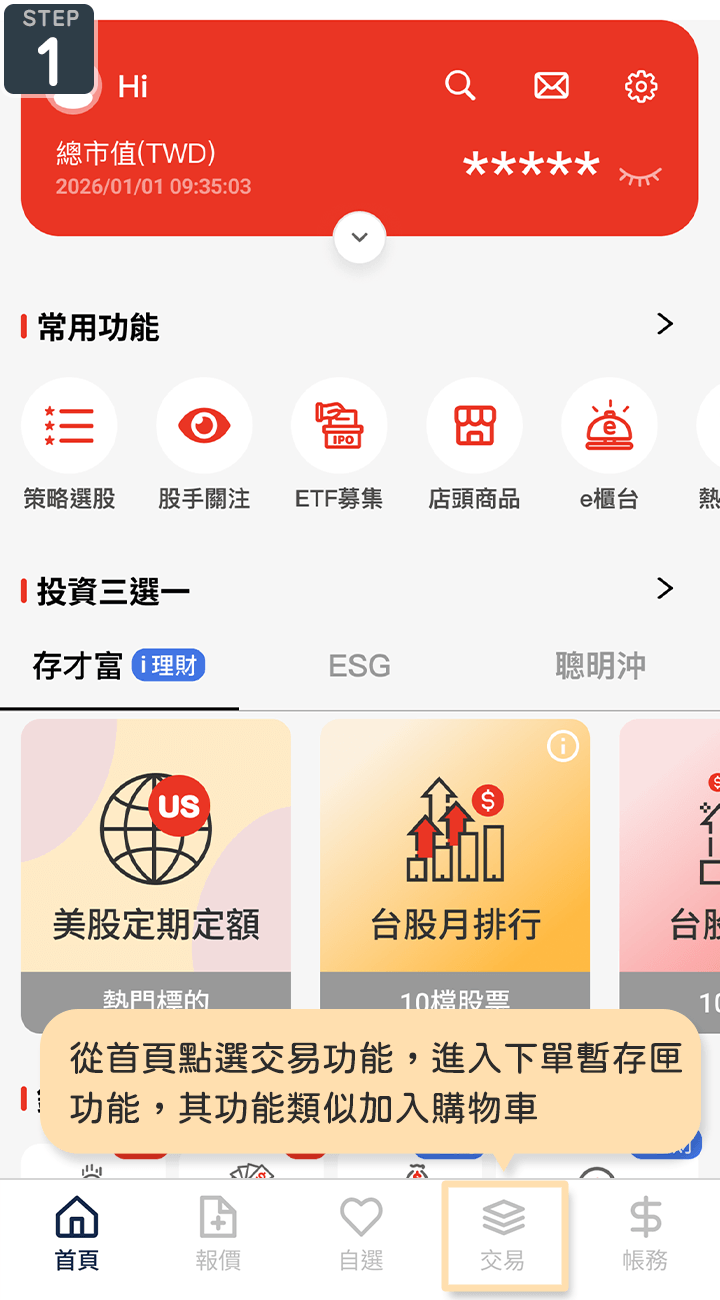Open the 投資三選一 arrow for more
The width and height of the screenshot is (720, 1300).
pos(665,588)
